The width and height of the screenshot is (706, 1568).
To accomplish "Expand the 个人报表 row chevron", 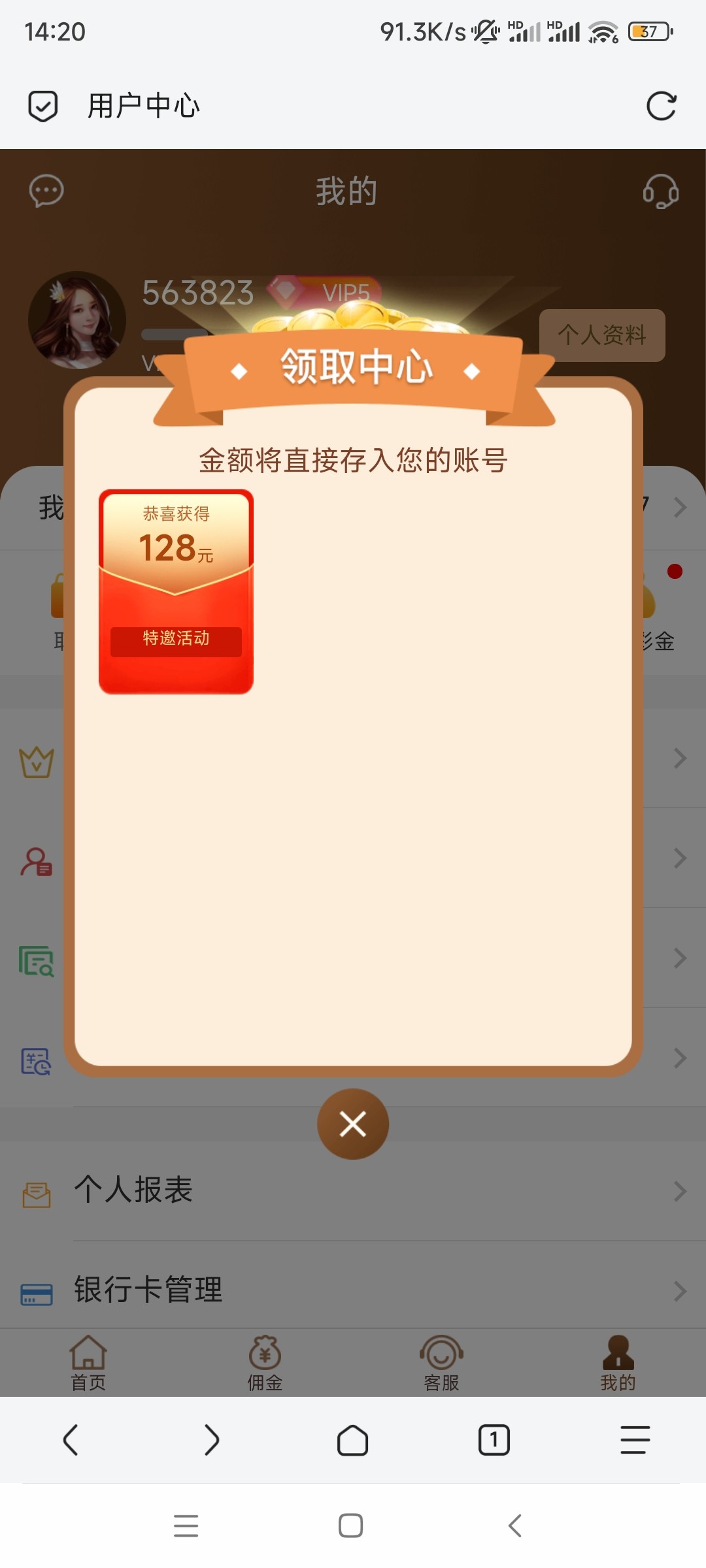I will tap(678, 1190).
